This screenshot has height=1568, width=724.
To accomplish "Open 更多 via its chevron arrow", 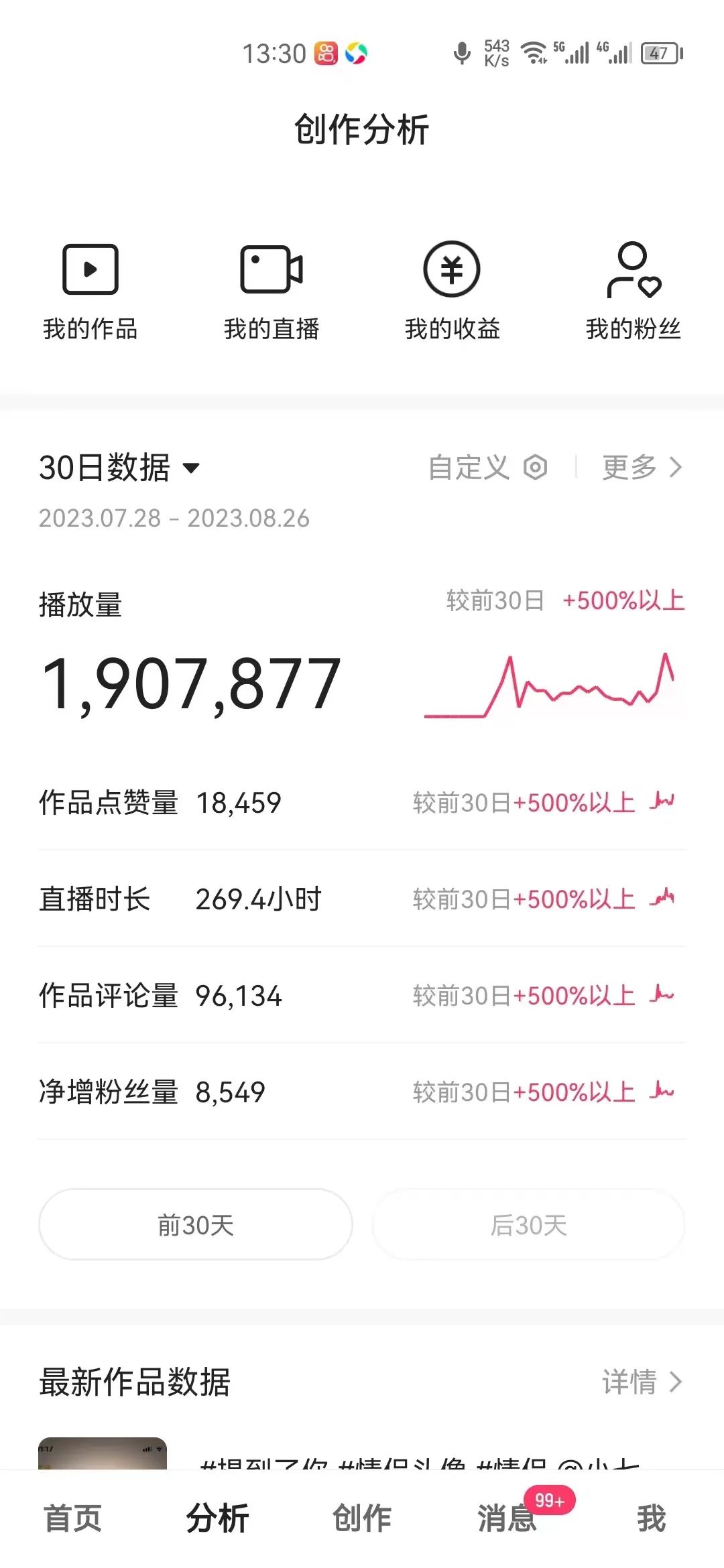I will click(x=676, y=467).
